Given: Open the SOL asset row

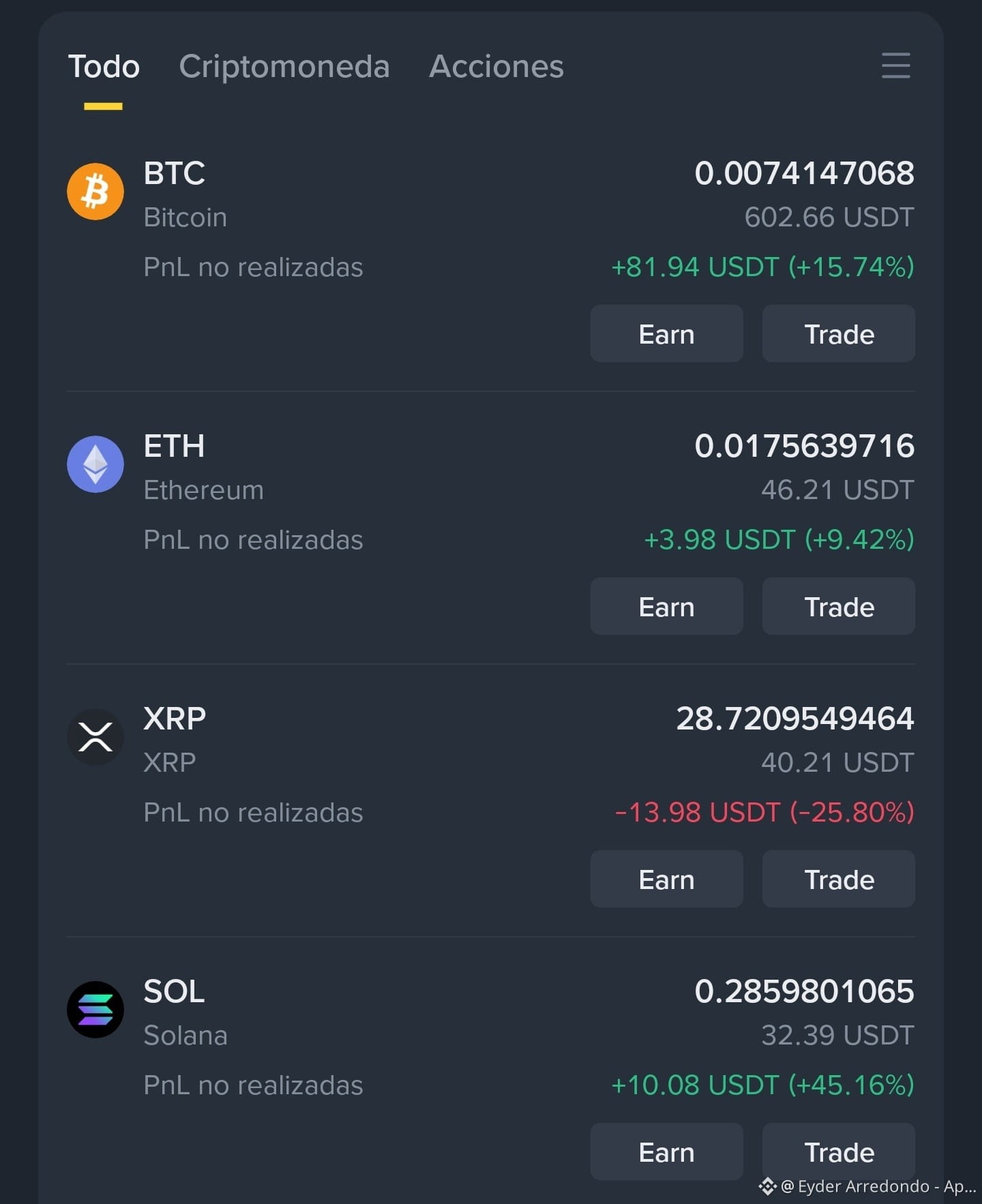Looking at the screenshot, I should click(491, 1036).
